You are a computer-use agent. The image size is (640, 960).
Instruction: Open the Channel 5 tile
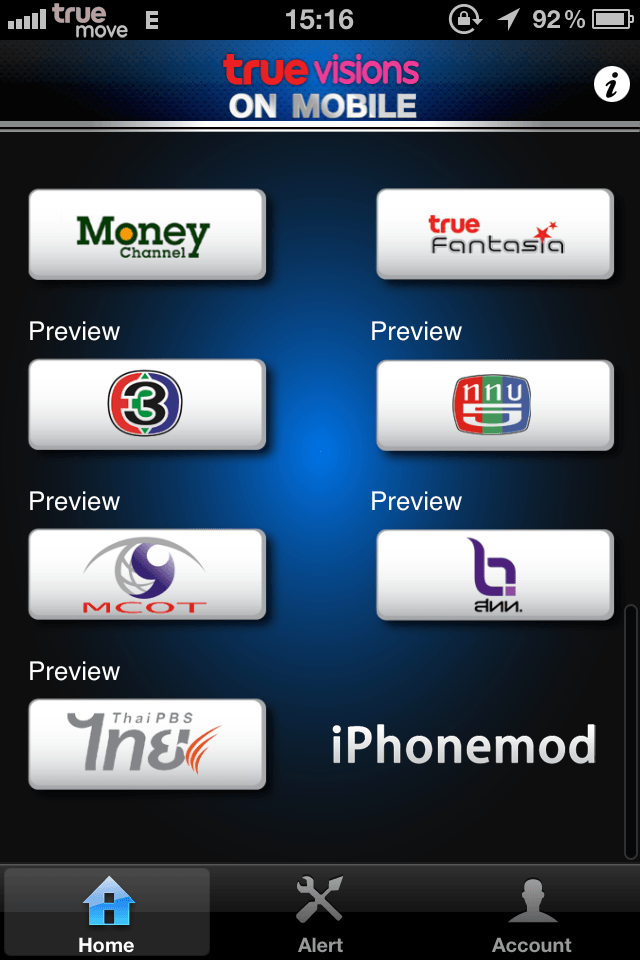[x=495, y=404]
